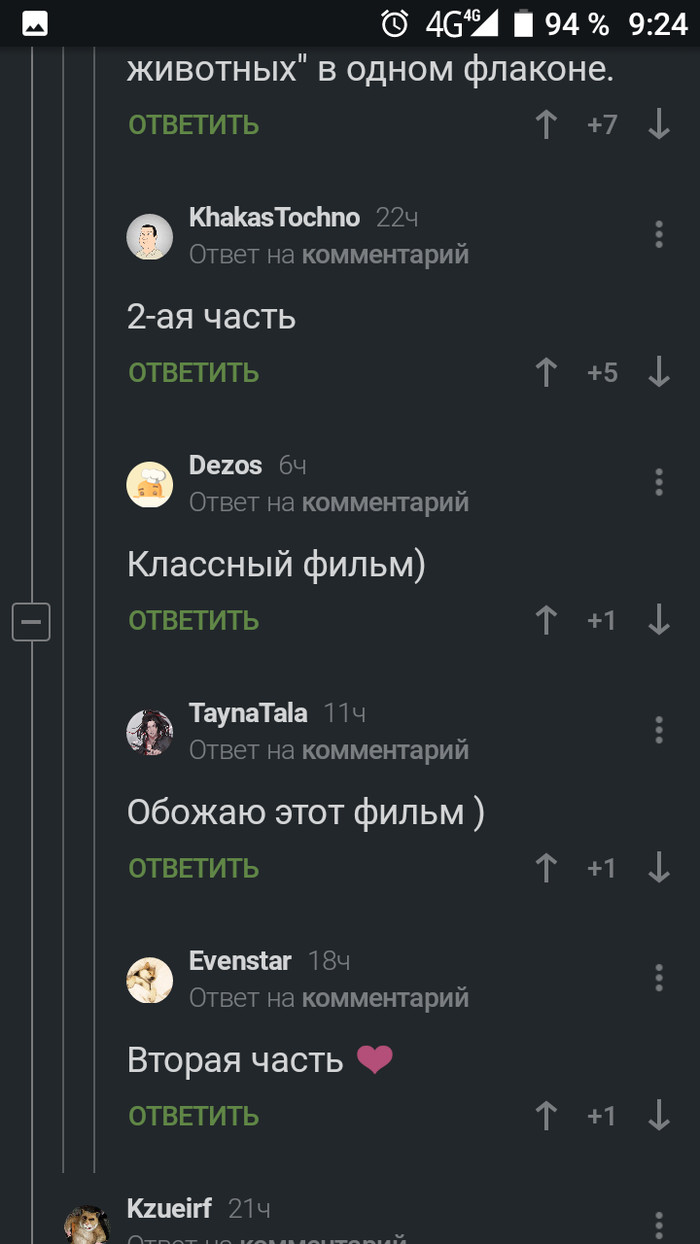Collapse the comment thread with minus icon
The height and width of the screenshot is (1244, 700).
point(31,622)
